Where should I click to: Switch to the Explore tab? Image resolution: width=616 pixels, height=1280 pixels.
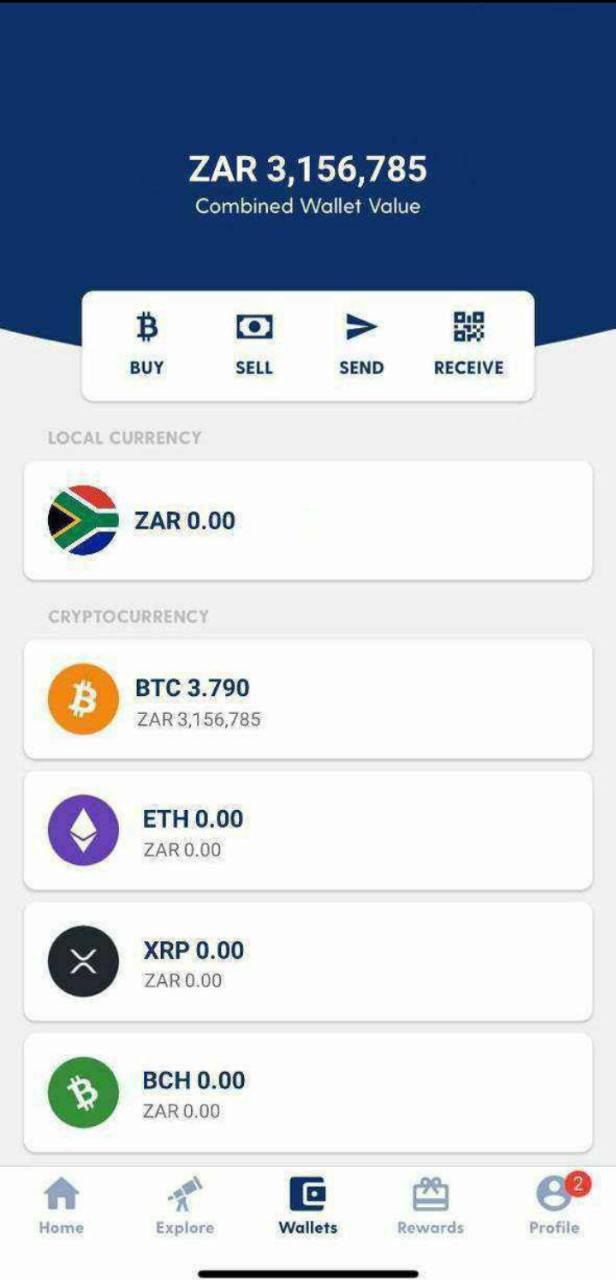pyautogui.click(x=185, y=1205)
